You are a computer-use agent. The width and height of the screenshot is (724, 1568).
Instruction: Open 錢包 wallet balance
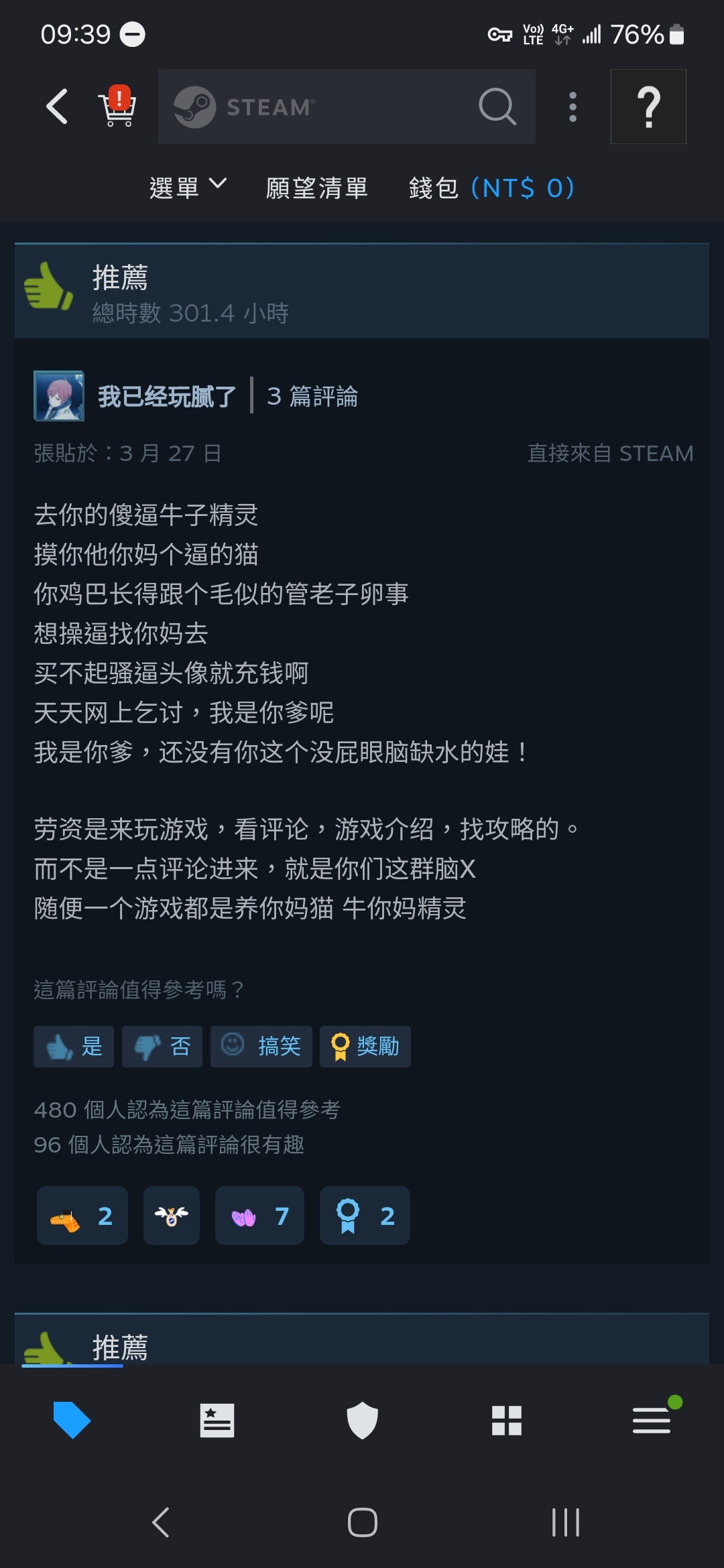491,188
